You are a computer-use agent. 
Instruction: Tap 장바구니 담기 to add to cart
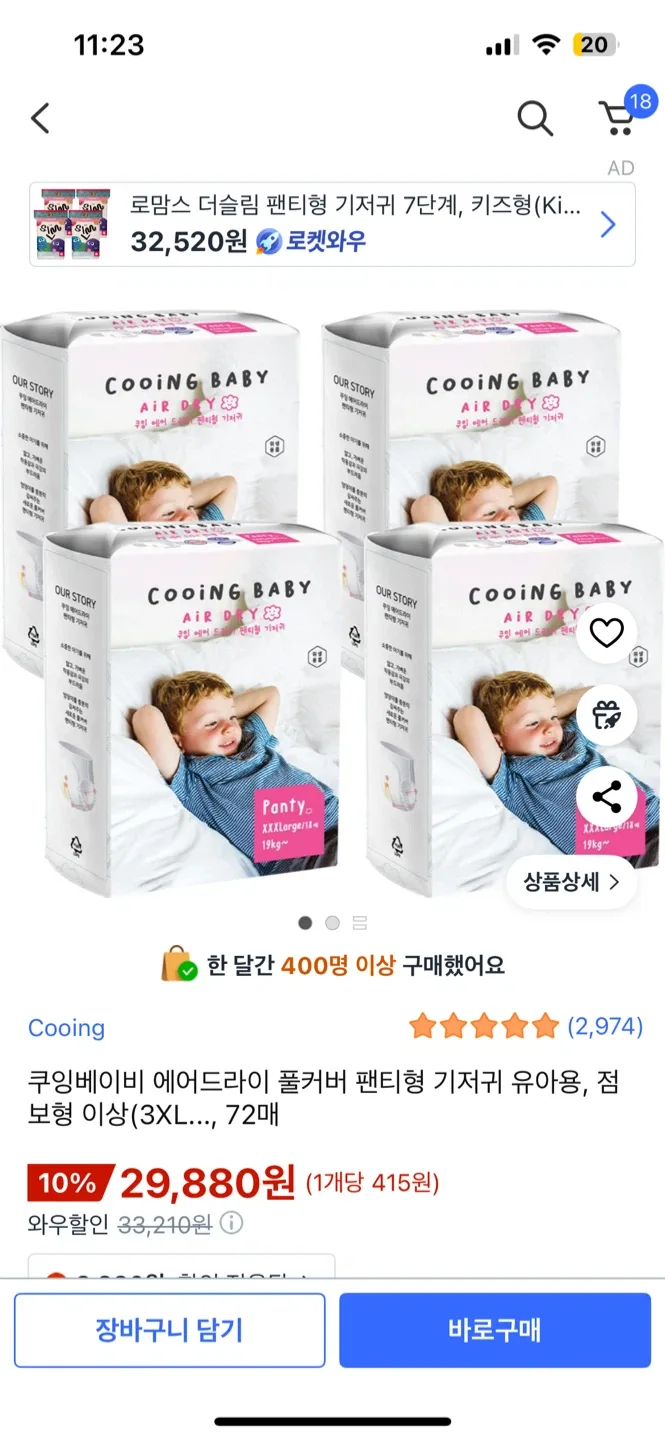click(169, 1330)
